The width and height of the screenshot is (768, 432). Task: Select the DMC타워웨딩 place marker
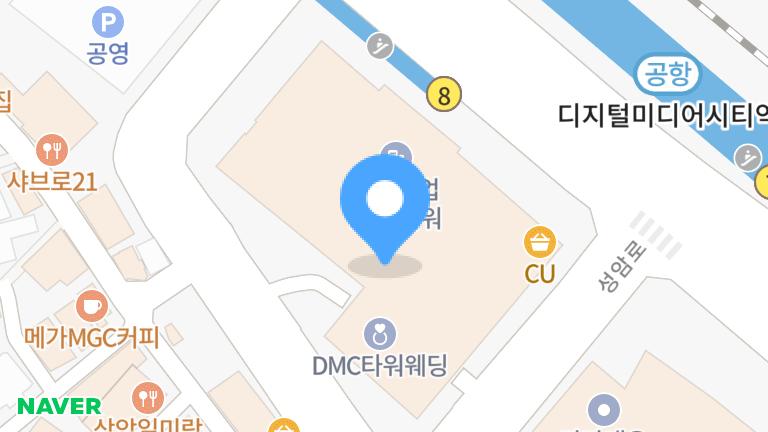coord(380,332)
